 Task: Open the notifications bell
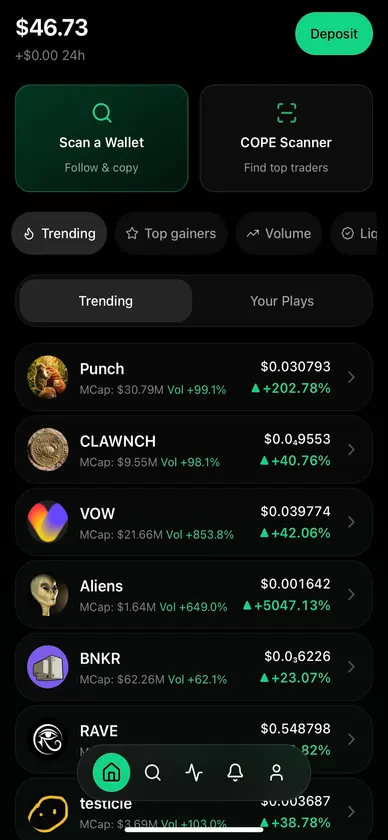(235, 772)
